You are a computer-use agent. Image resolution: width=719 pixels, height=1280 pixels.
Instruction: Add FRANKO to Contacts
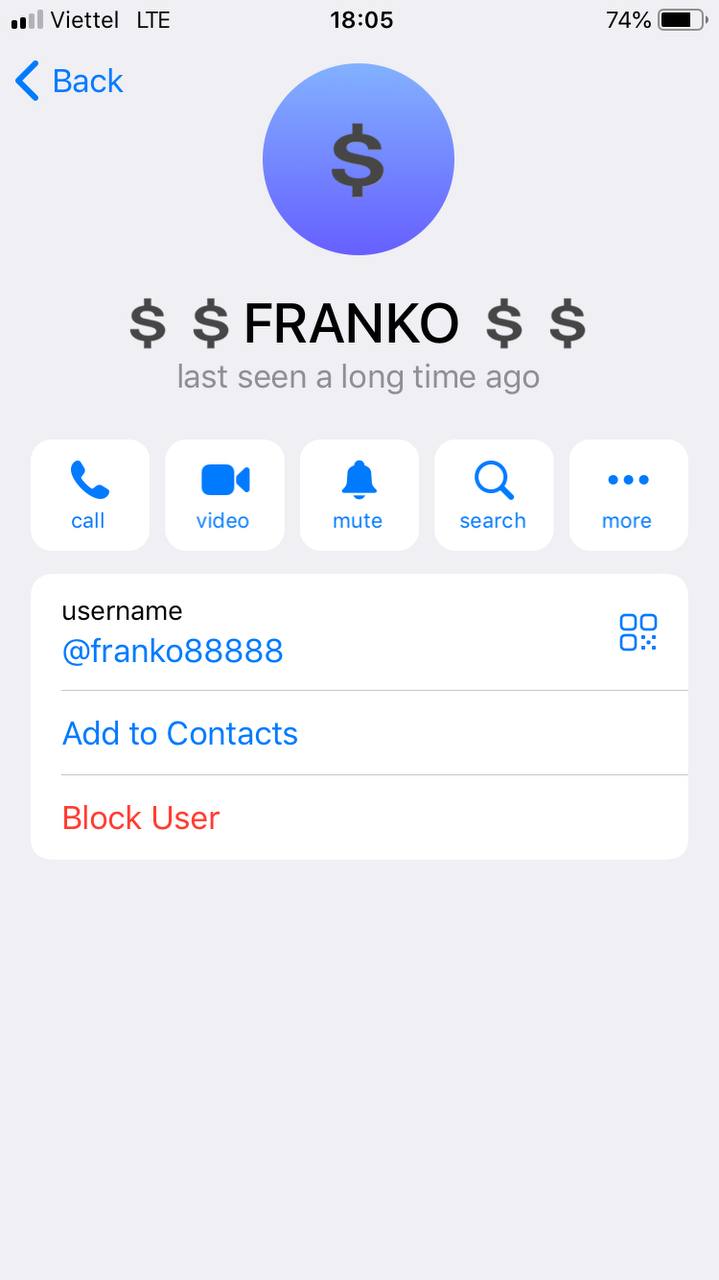tap(180, 733)
